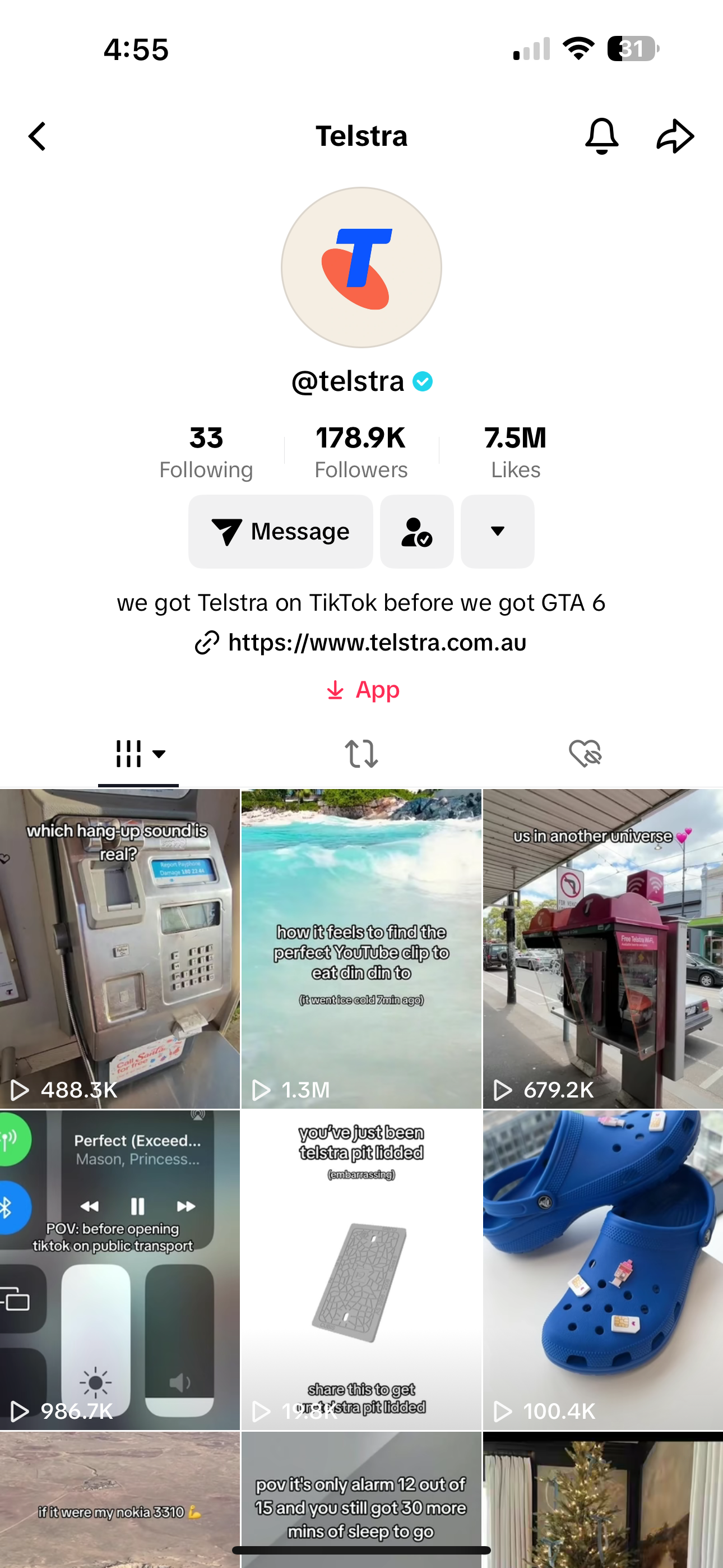Open the following status button
Image resolution: width=723 pixels, height=1568 pixels.
417,532
